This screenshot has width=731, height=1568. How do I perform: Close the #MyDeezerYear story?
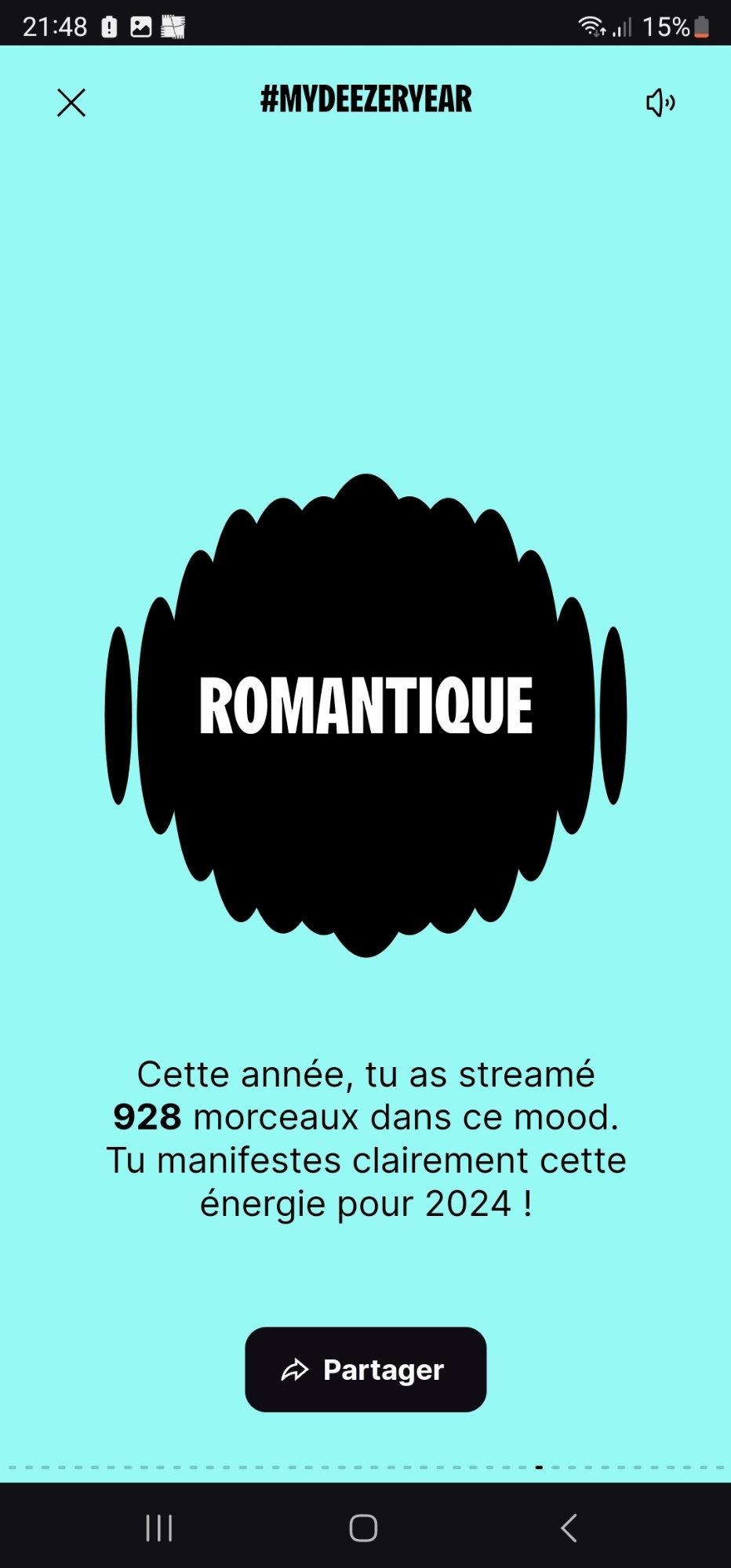[x=71, y=103]
